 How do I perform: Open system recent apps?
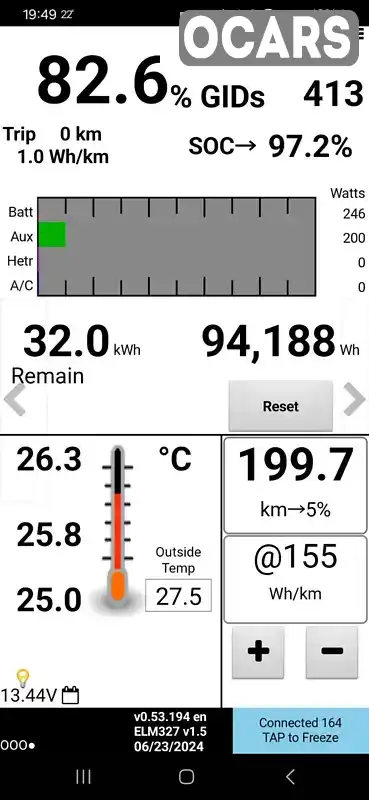click(83, 777)
